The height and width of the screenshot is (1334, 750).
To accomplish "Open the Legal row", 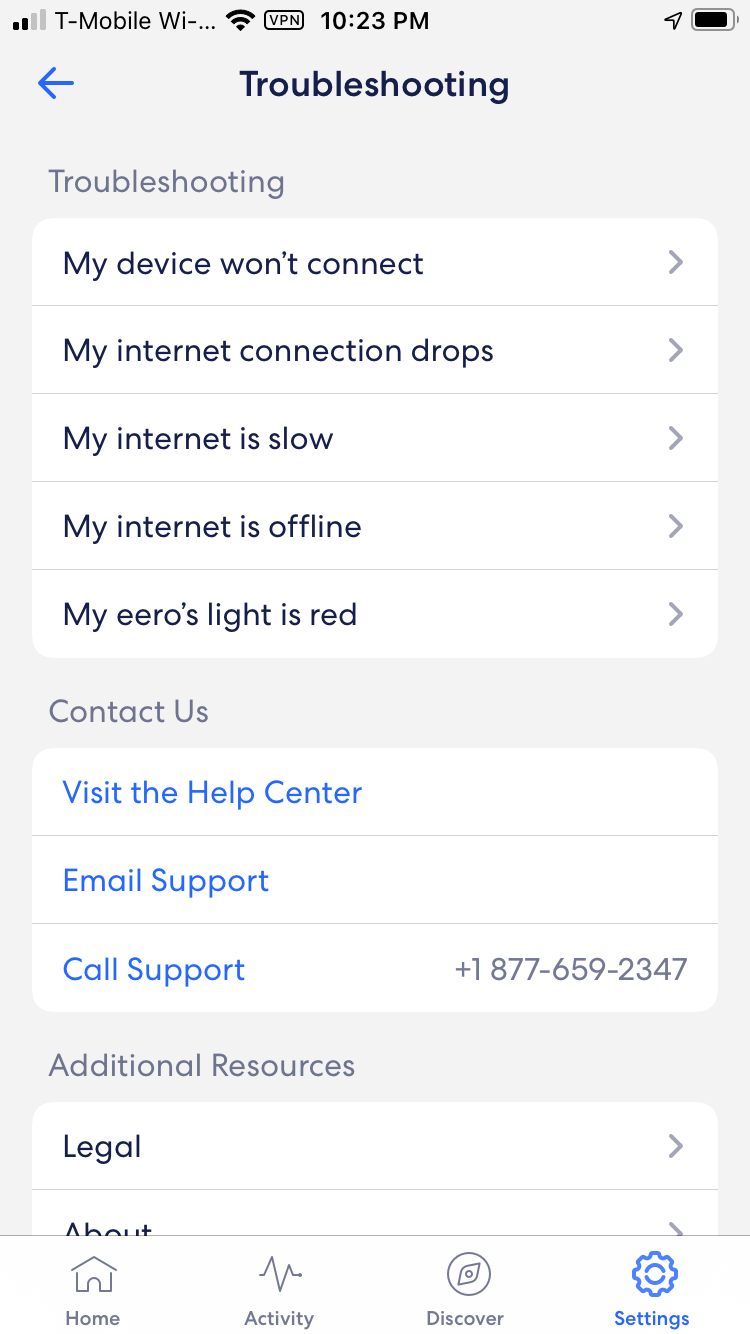I will coord(374,1146).
